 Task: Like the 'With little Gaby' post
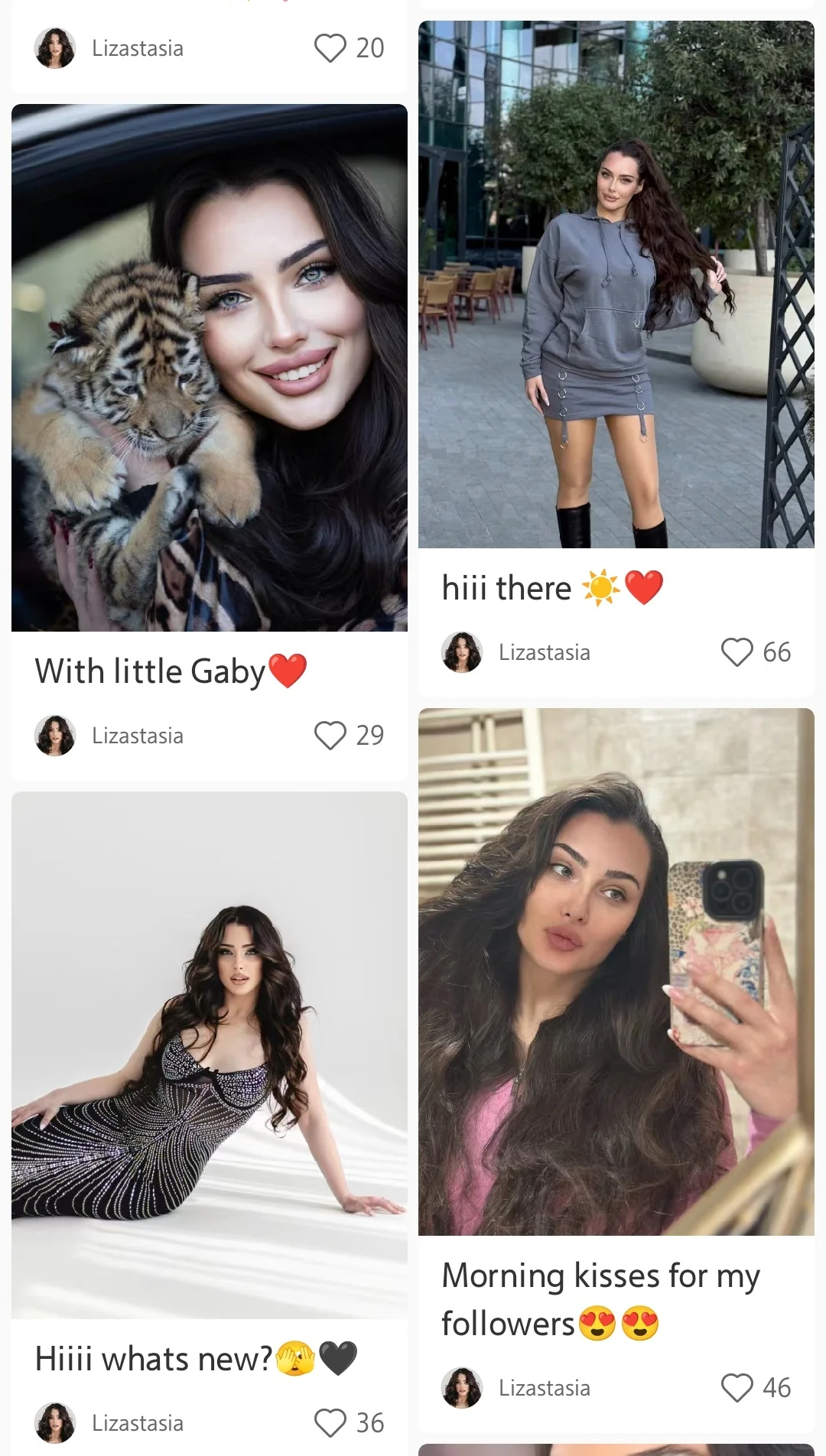click(x=330, y=736)
